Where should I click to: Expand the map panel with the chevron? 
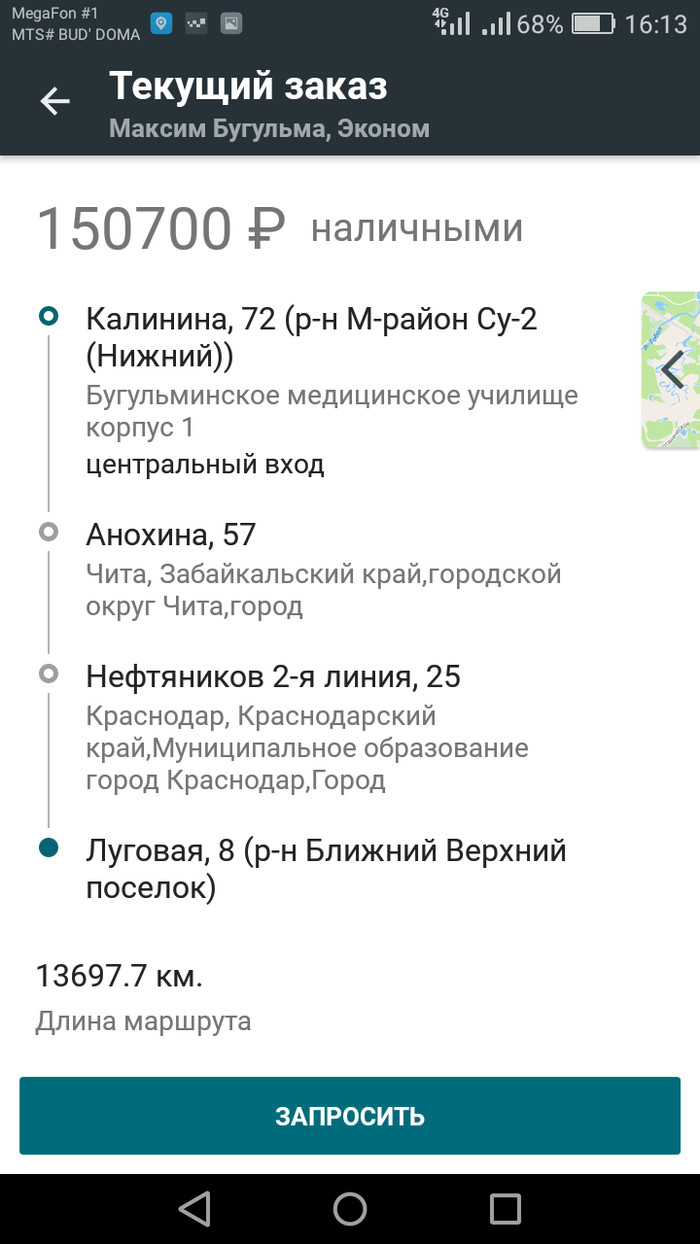pos(672,370)
